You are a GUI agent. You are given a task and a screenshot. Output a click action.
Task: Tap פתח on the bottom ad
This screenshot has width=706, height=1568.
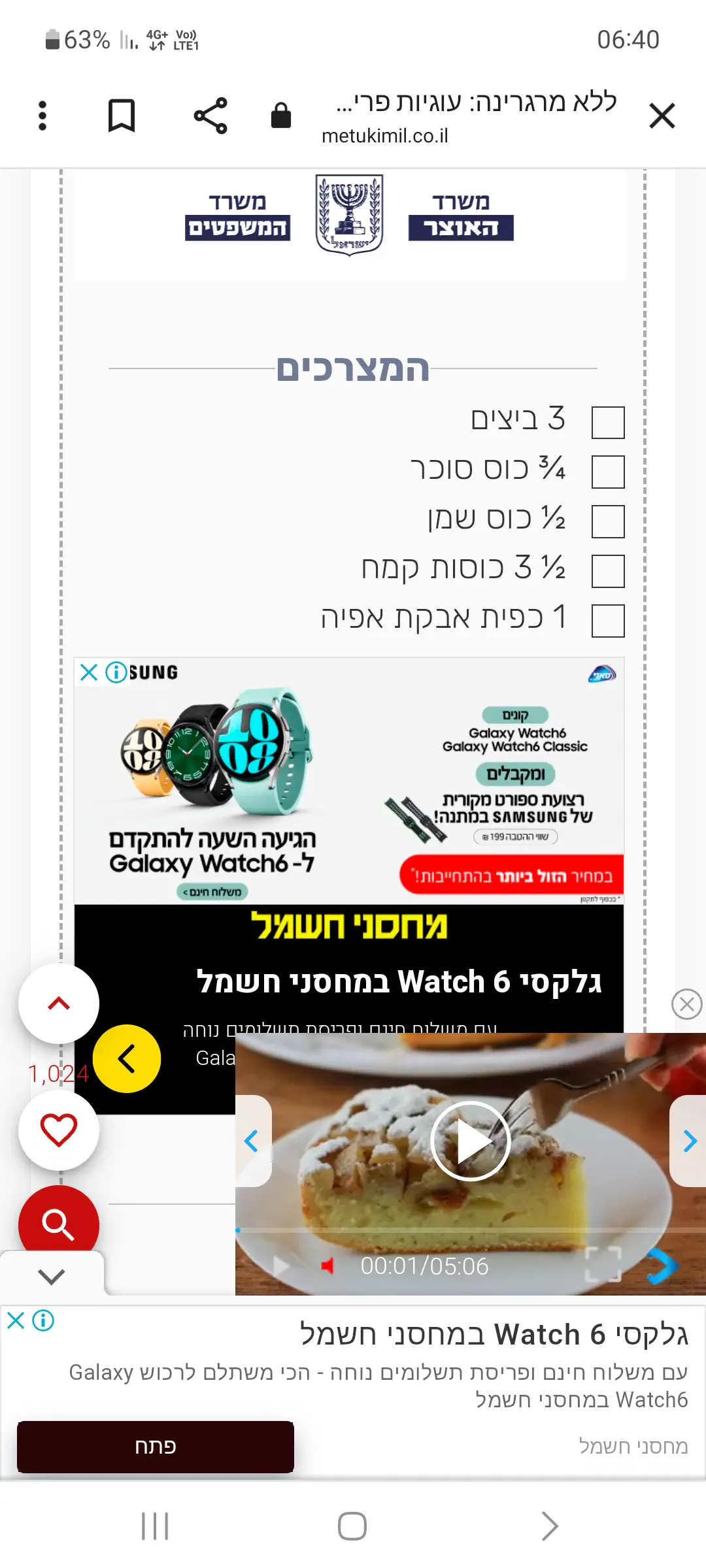pos(156,1446)
